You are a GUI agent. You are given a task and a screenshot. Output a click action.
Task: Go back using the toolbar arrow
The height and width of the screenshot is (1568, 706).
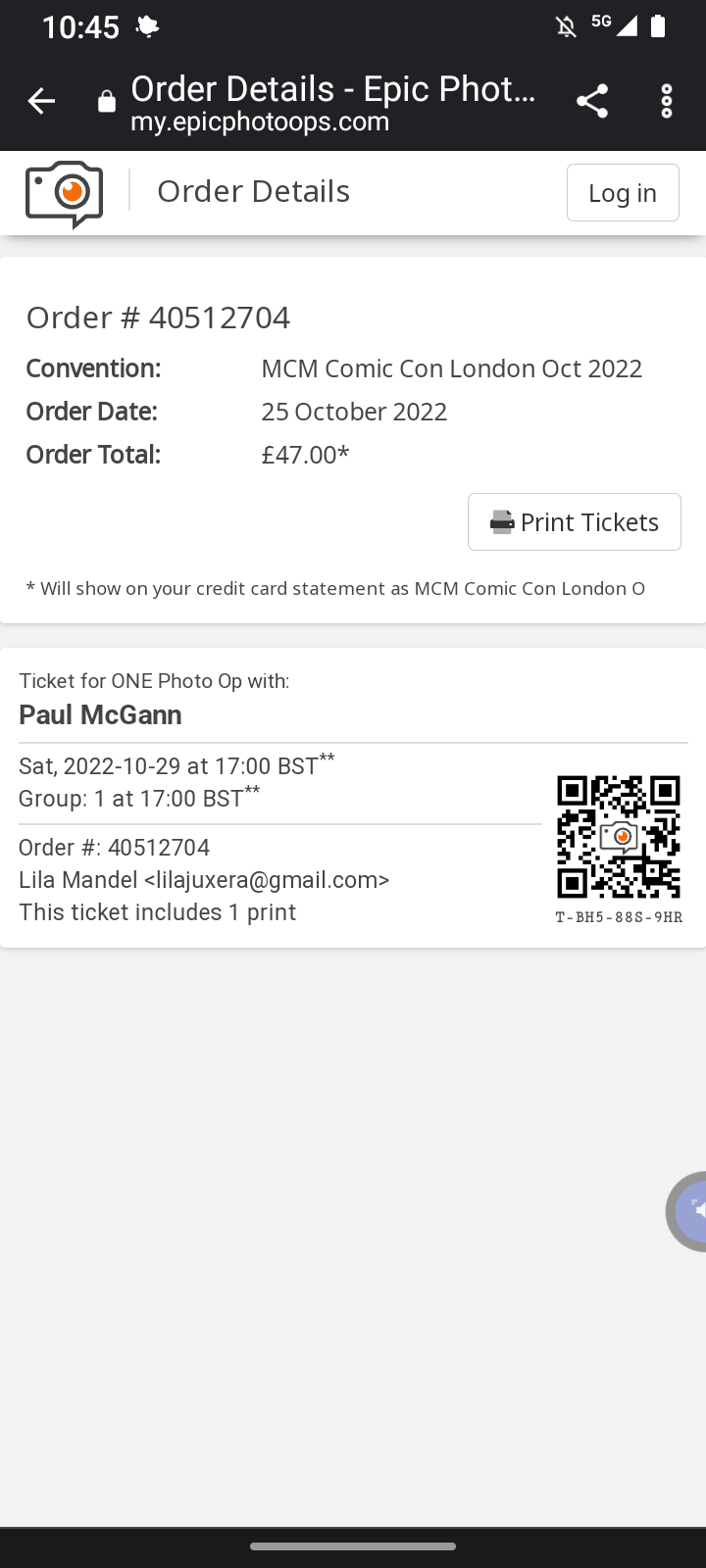pos(41,101)
